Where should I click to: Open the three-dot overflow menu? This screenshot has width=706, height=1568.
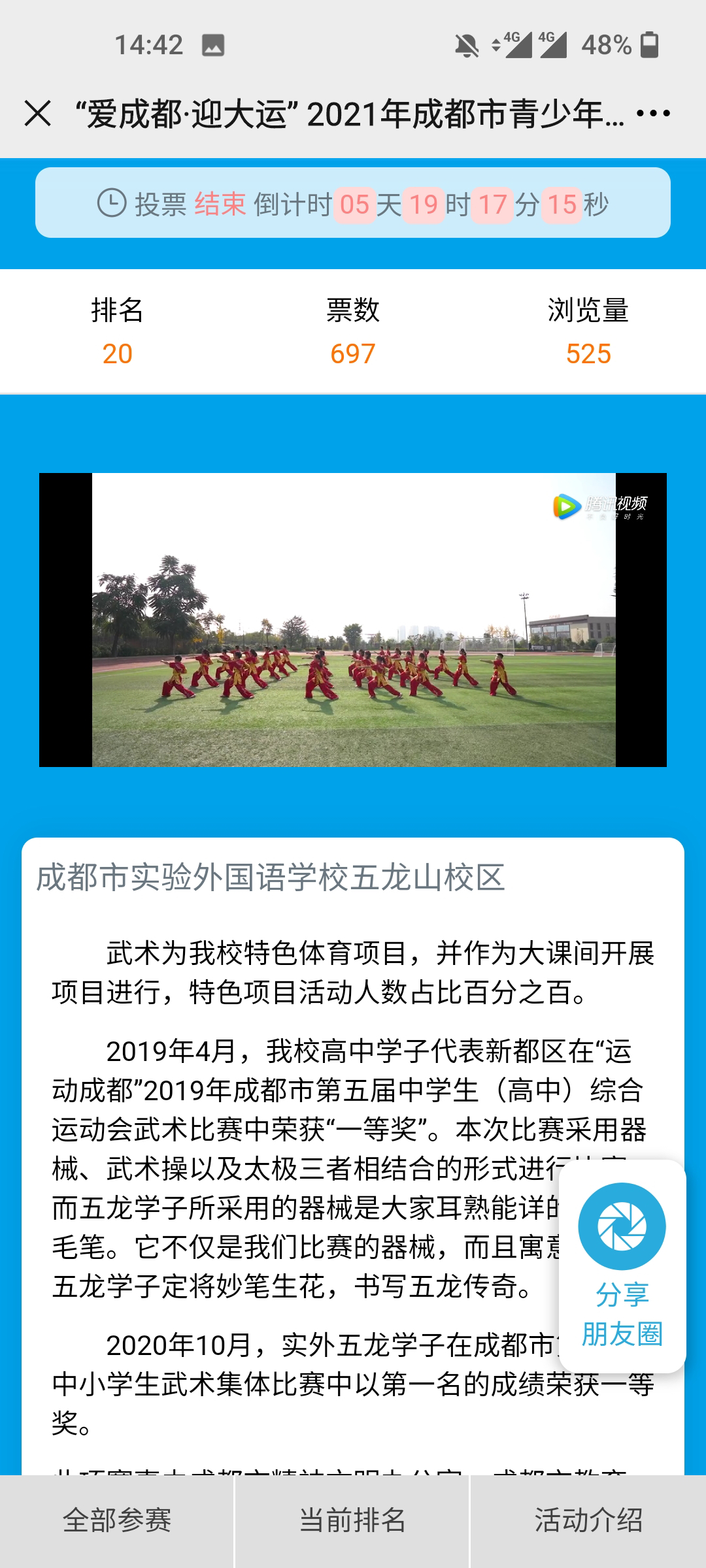(653, 114)
